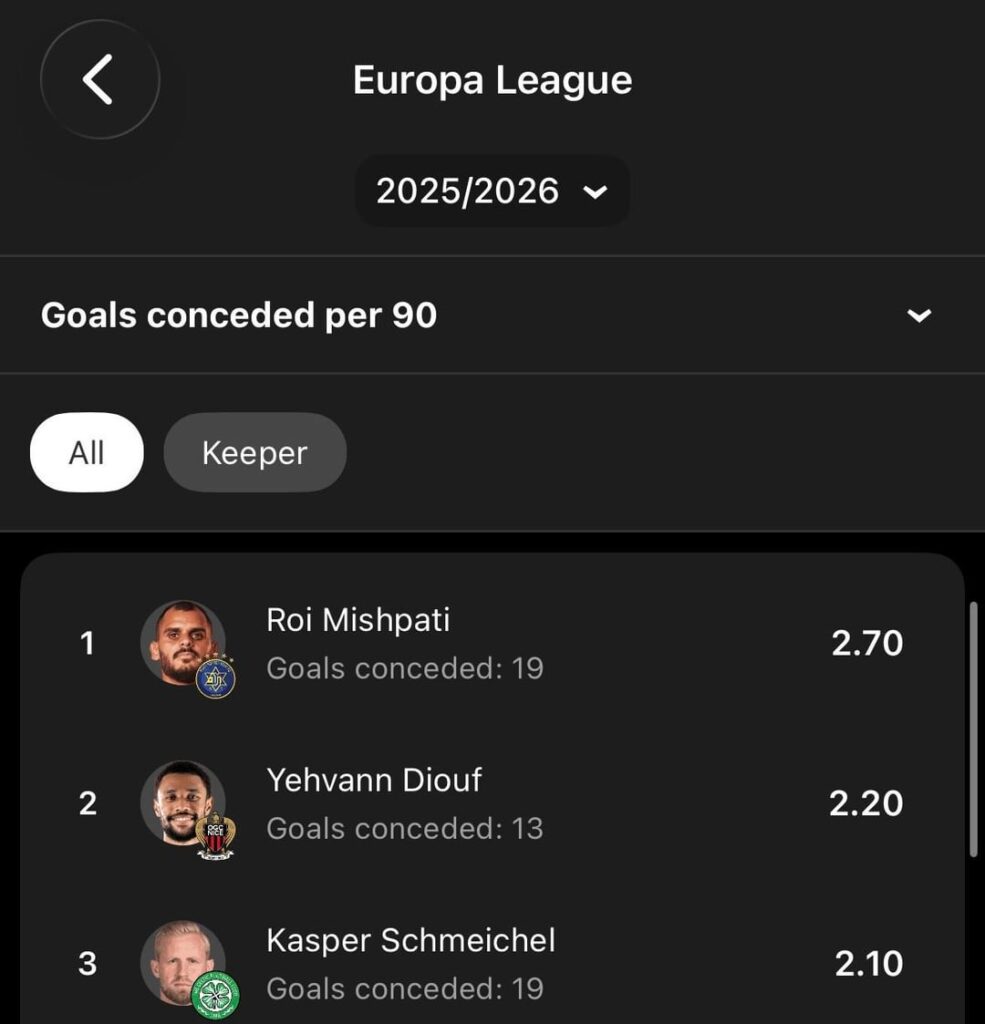Tap the OGC Nice club badge
985x1024 pixels.
(x=218, y=838)
